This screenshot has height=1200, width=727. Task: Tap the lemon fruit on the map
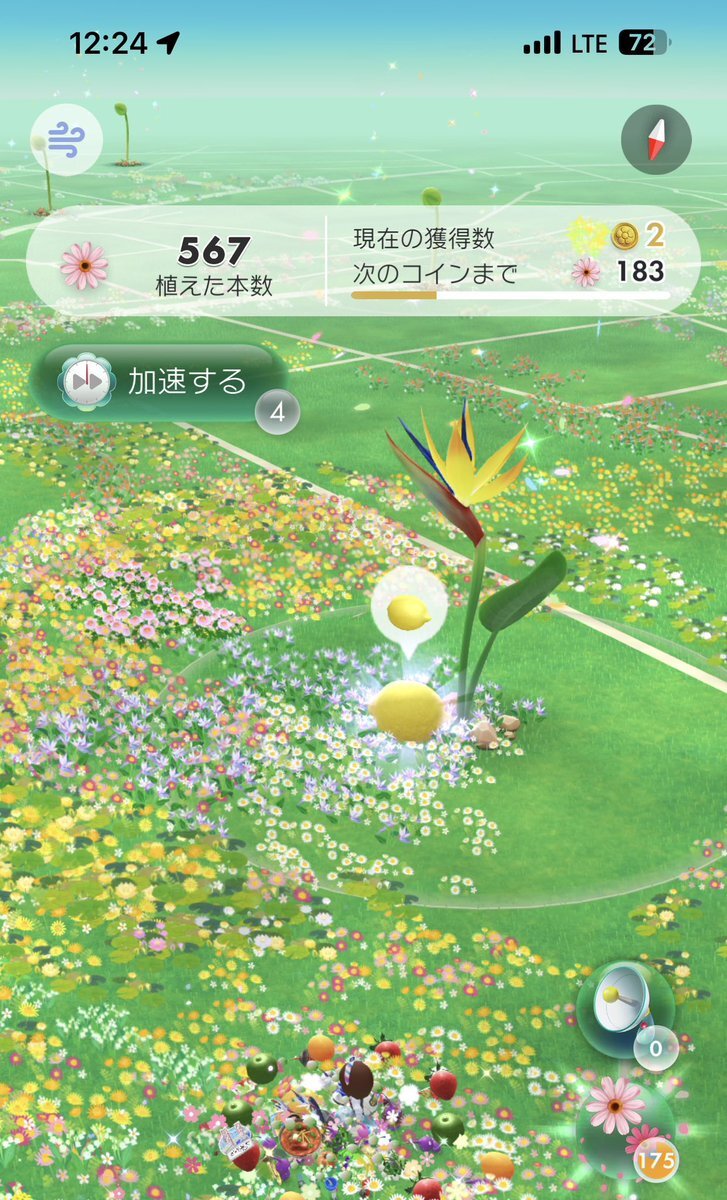coord(406,709)
